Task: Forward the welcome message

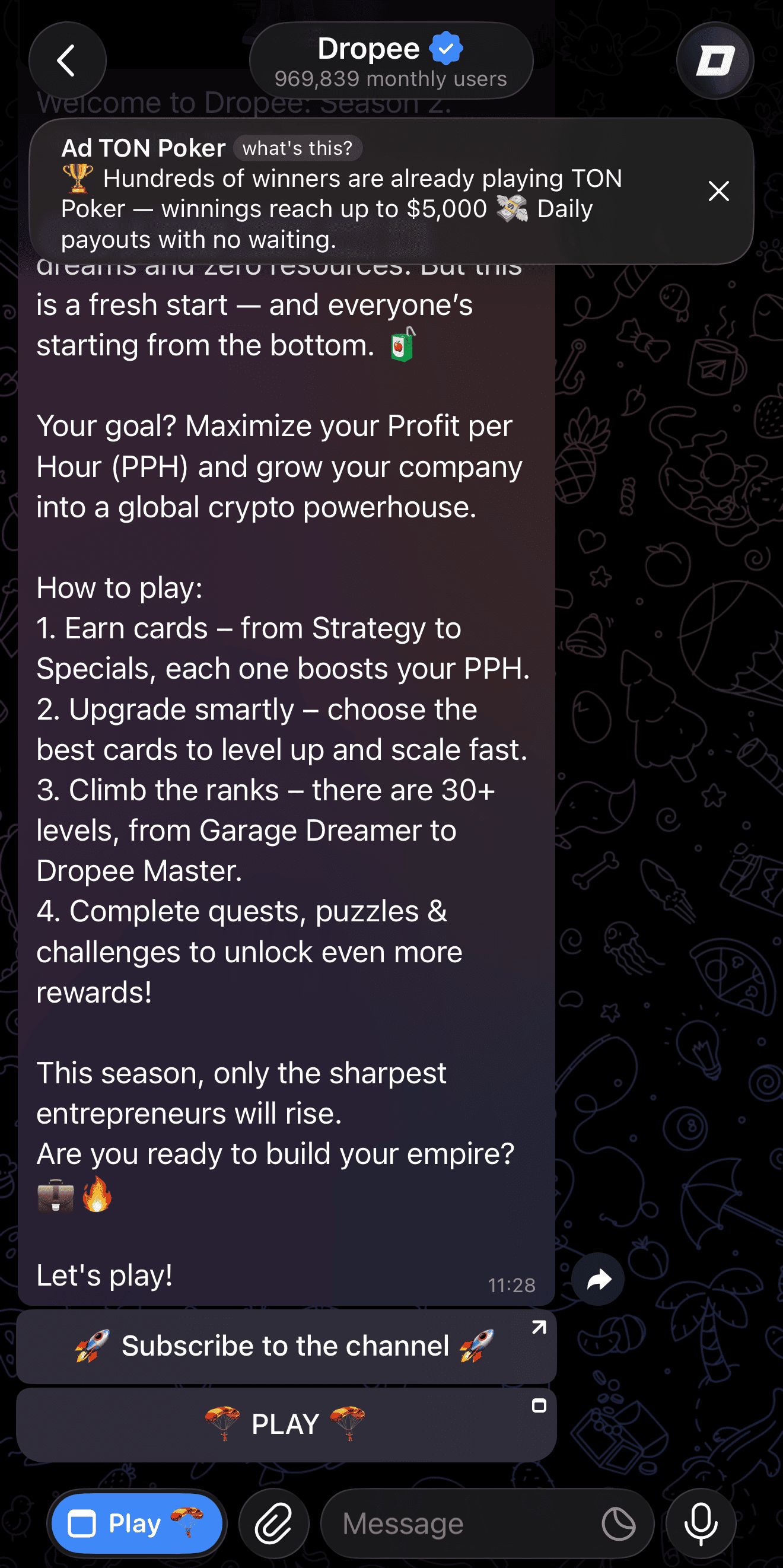Action: (598, 1280)
